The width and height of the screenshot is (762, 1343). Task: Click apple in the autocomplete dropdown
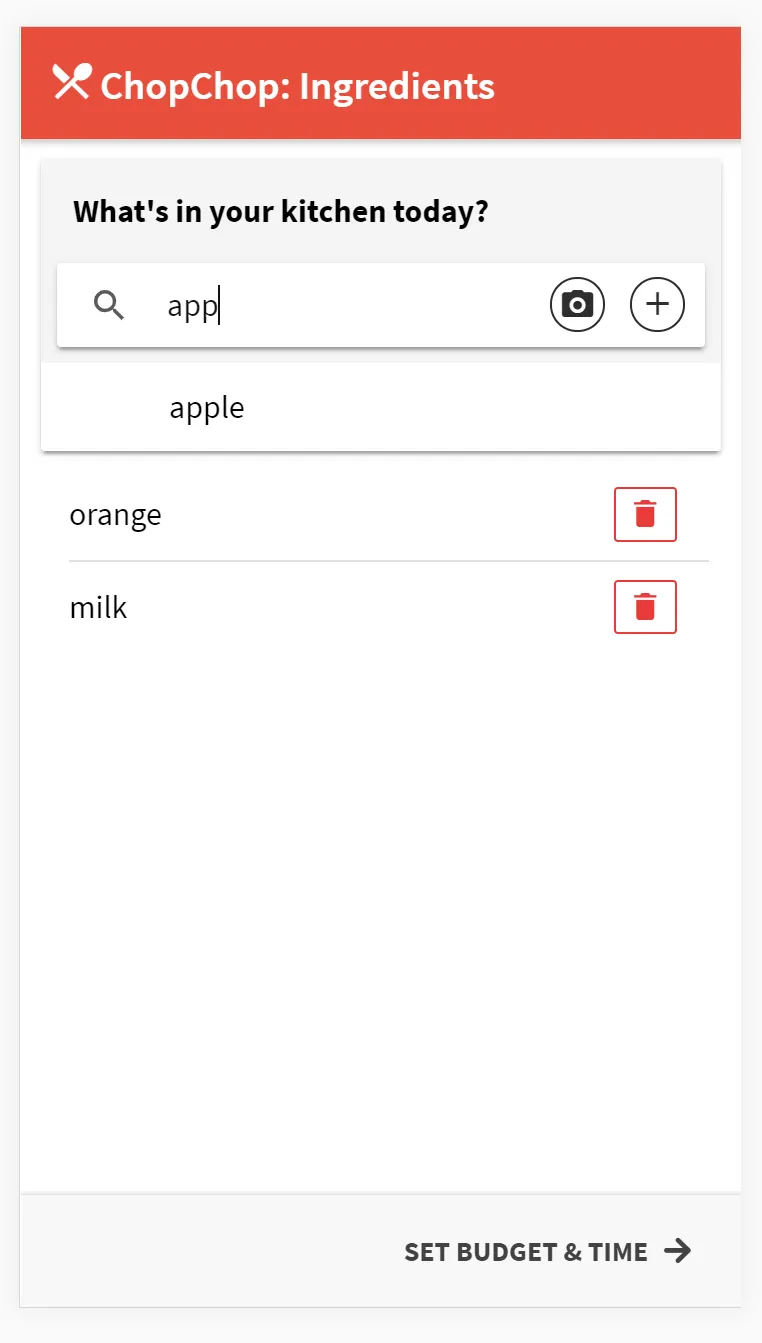point(207,407)
